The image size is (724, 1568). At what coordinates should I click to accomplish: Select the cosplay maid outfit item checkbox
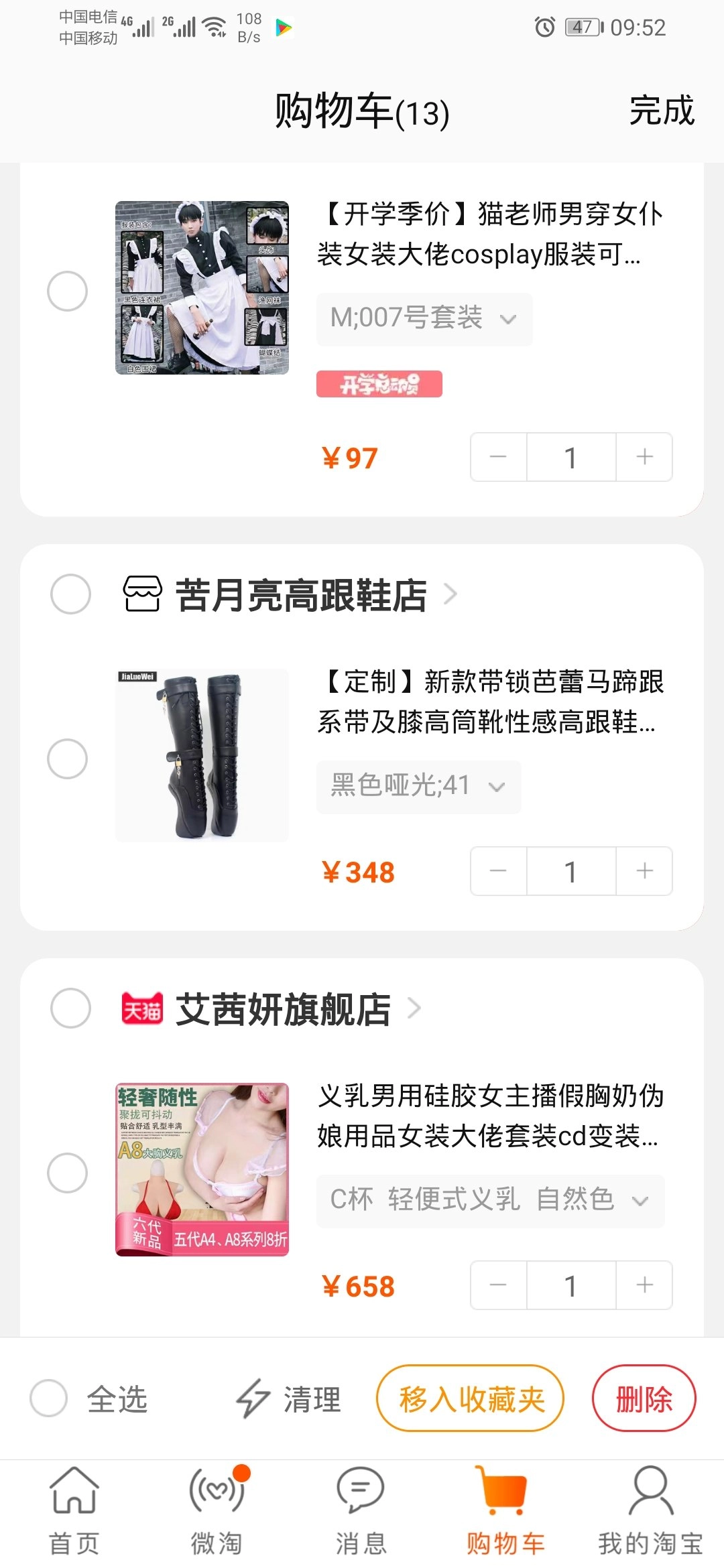click(x=68, y=291)
